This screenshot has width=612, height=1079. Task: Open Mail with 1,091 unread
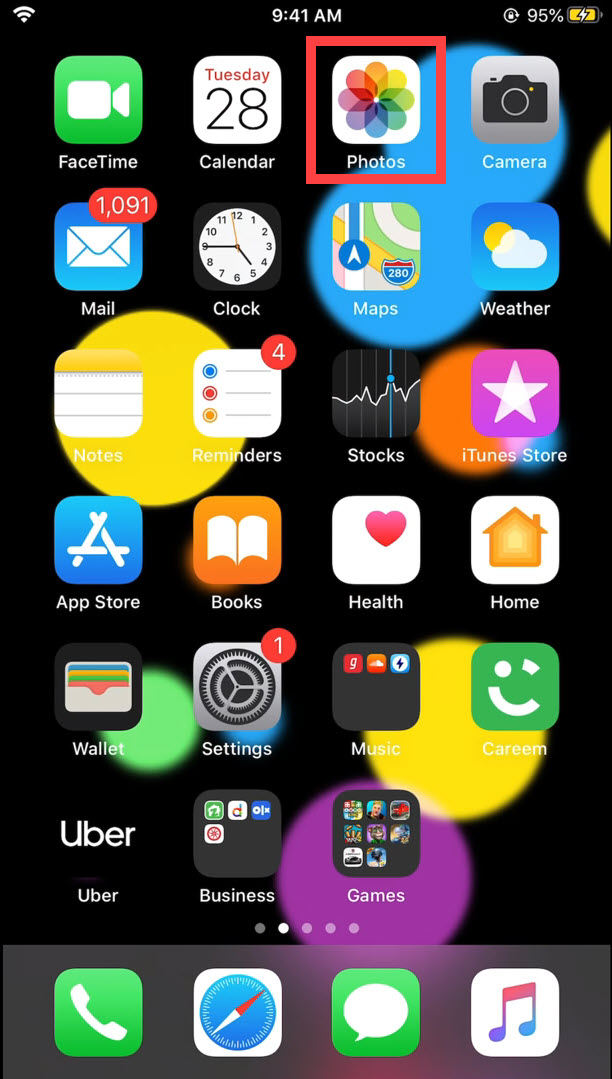(98, 247)
